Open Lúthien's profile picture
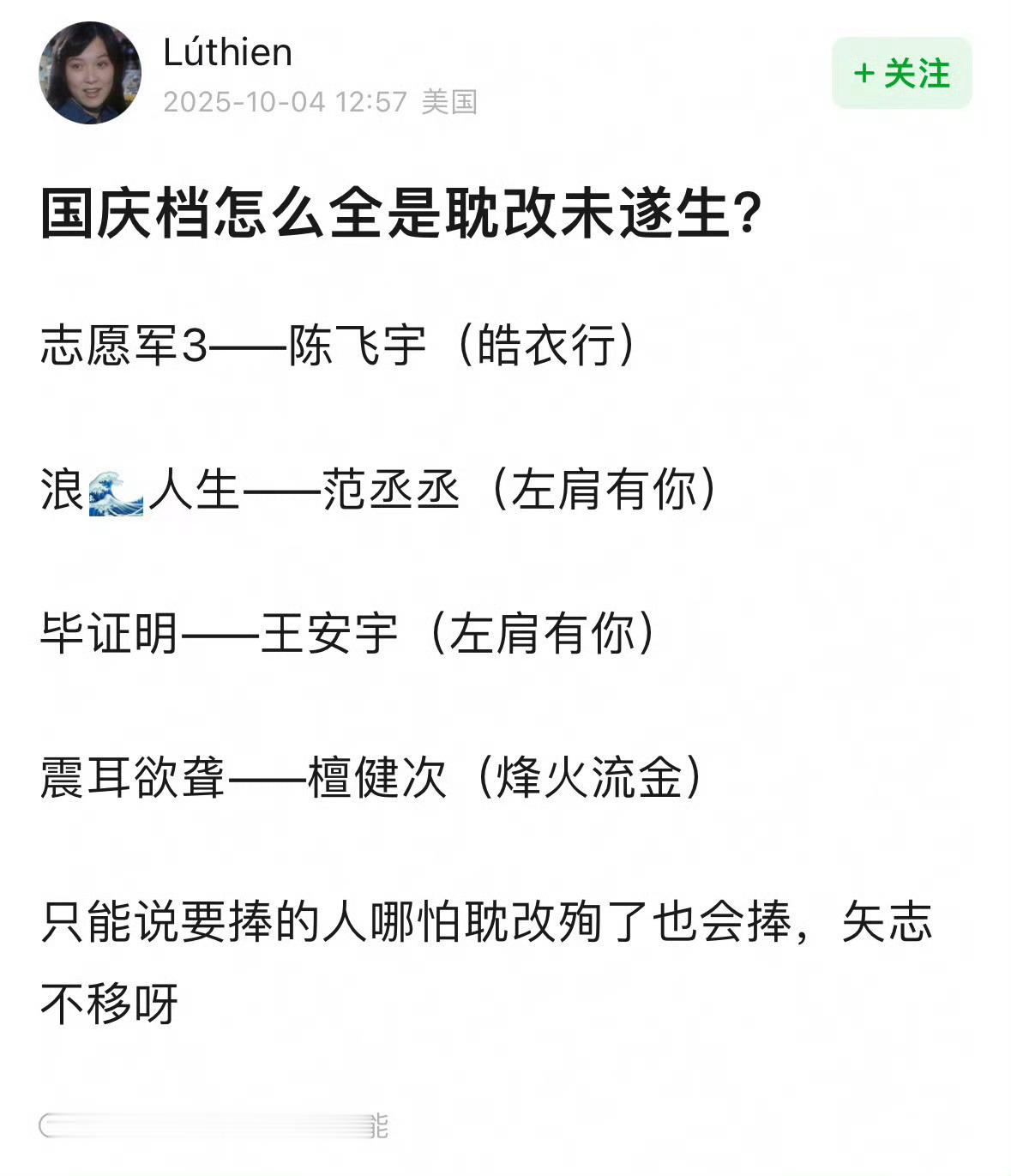The height and width of the screenshot is (1176, 1011). point(90,74)
